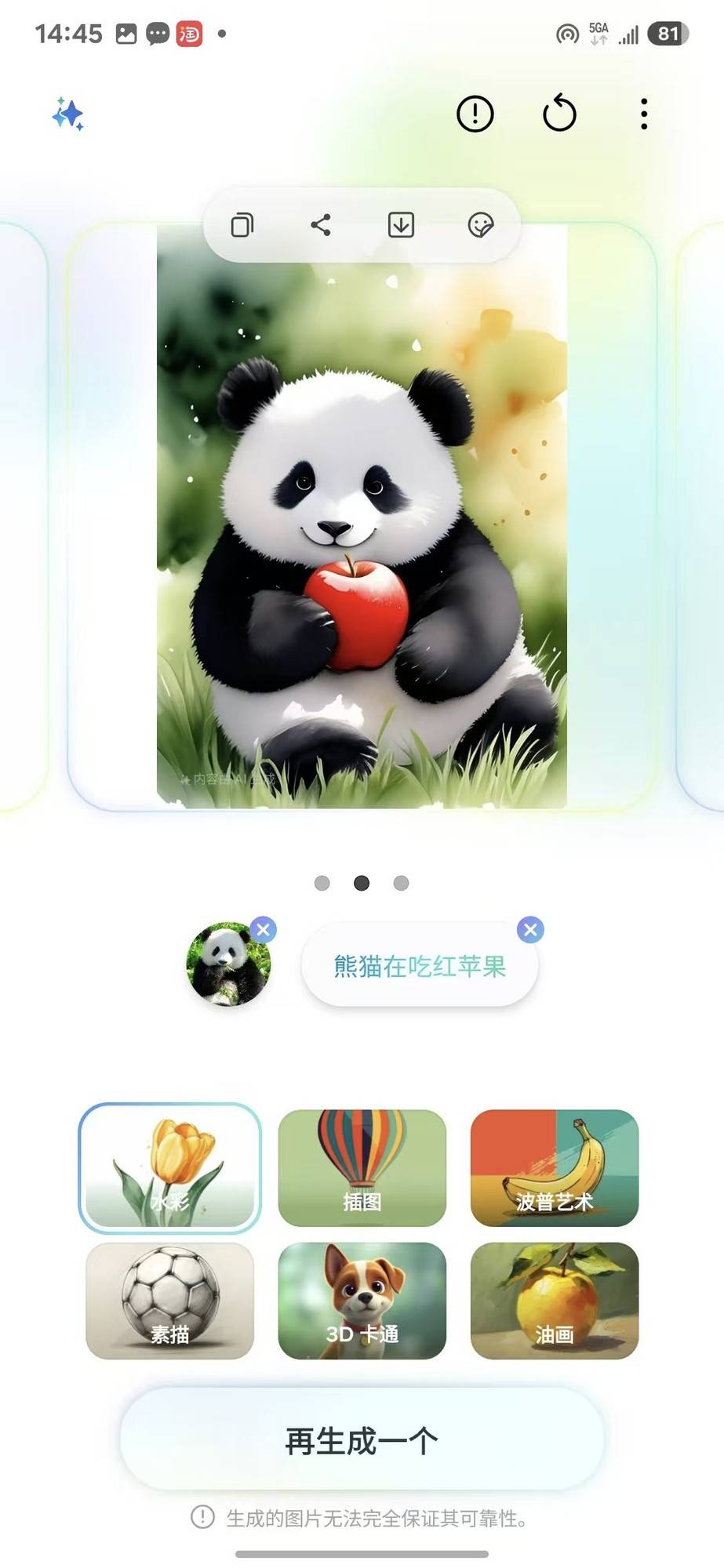Tap the AI sparkle icon at top left
This screenshot has height=1568, width=724.
(68, 114)
